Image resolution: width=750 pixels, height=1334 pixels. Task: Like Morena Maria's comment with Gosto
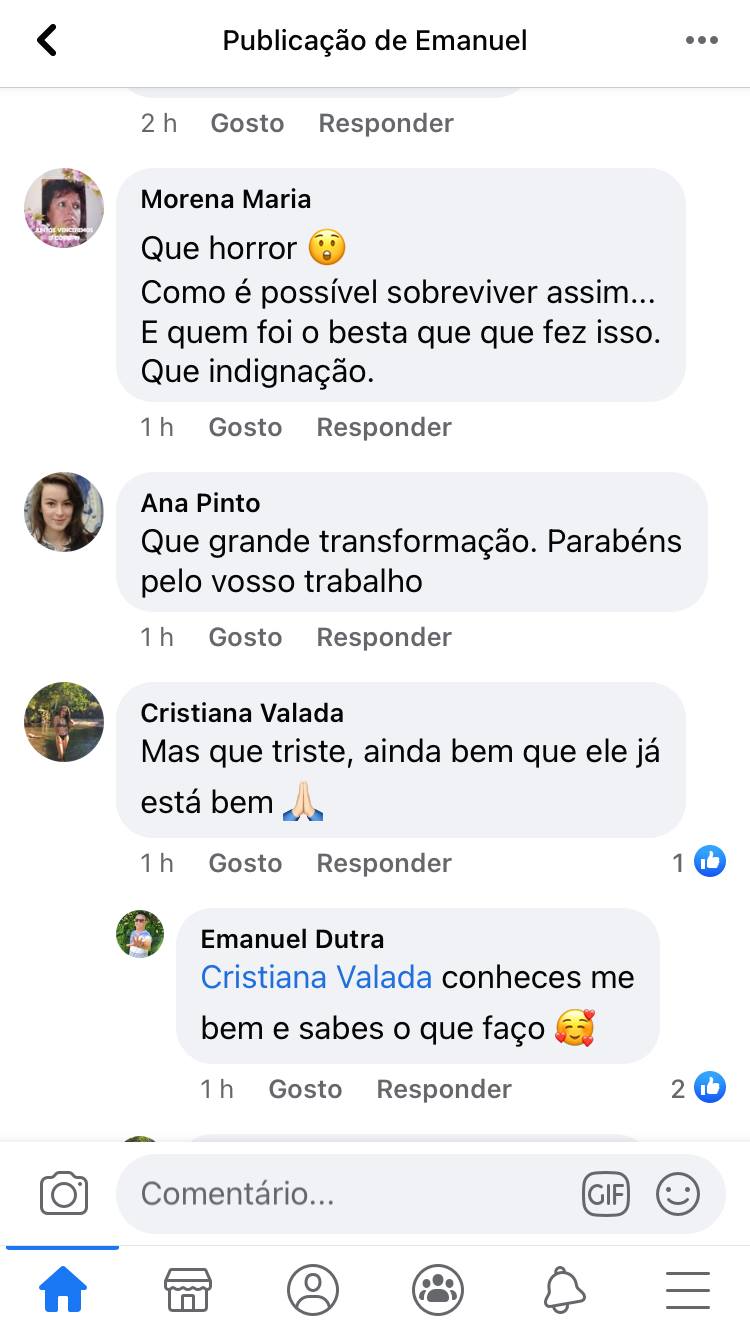245,427
